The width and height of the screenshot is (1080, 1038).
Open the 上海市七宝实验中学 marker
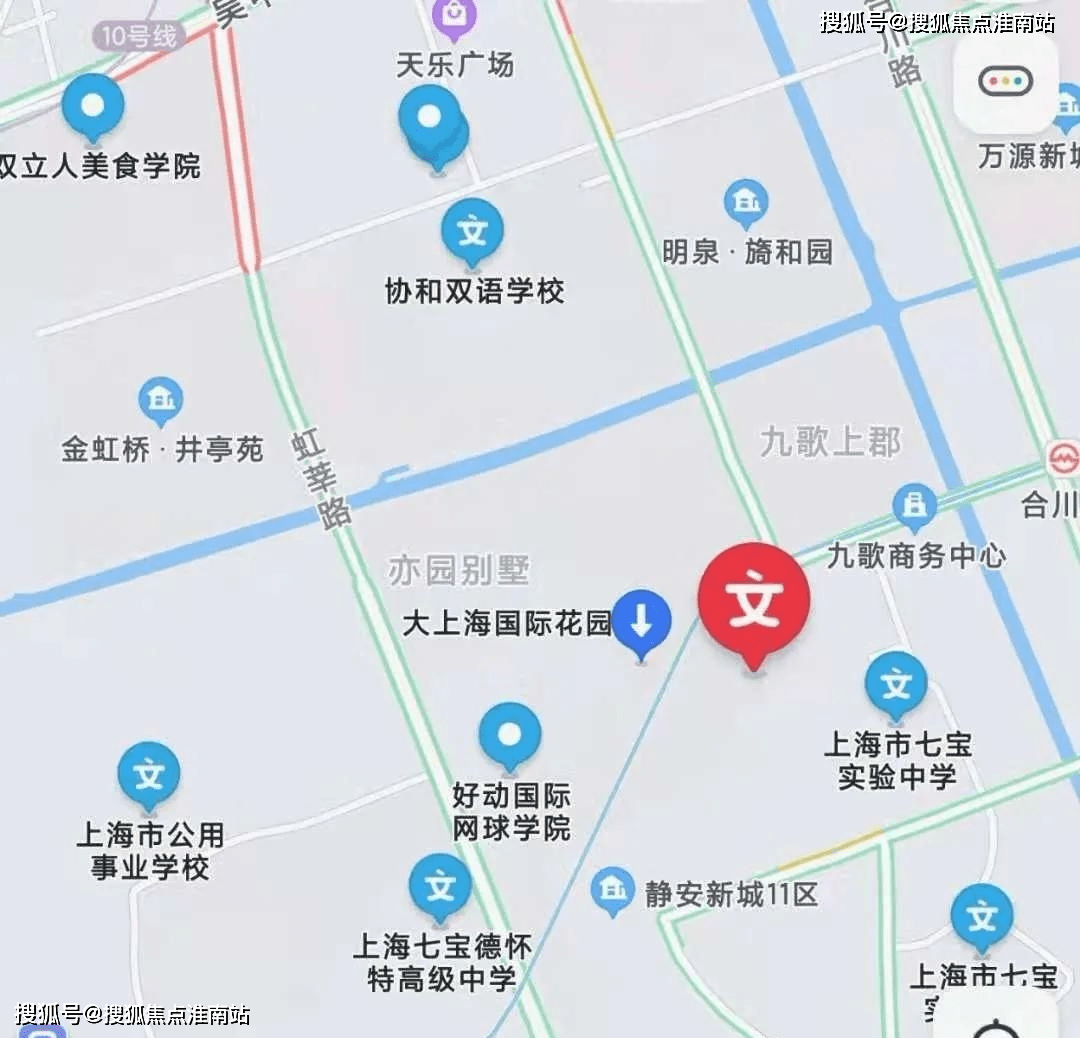(895, 685)
